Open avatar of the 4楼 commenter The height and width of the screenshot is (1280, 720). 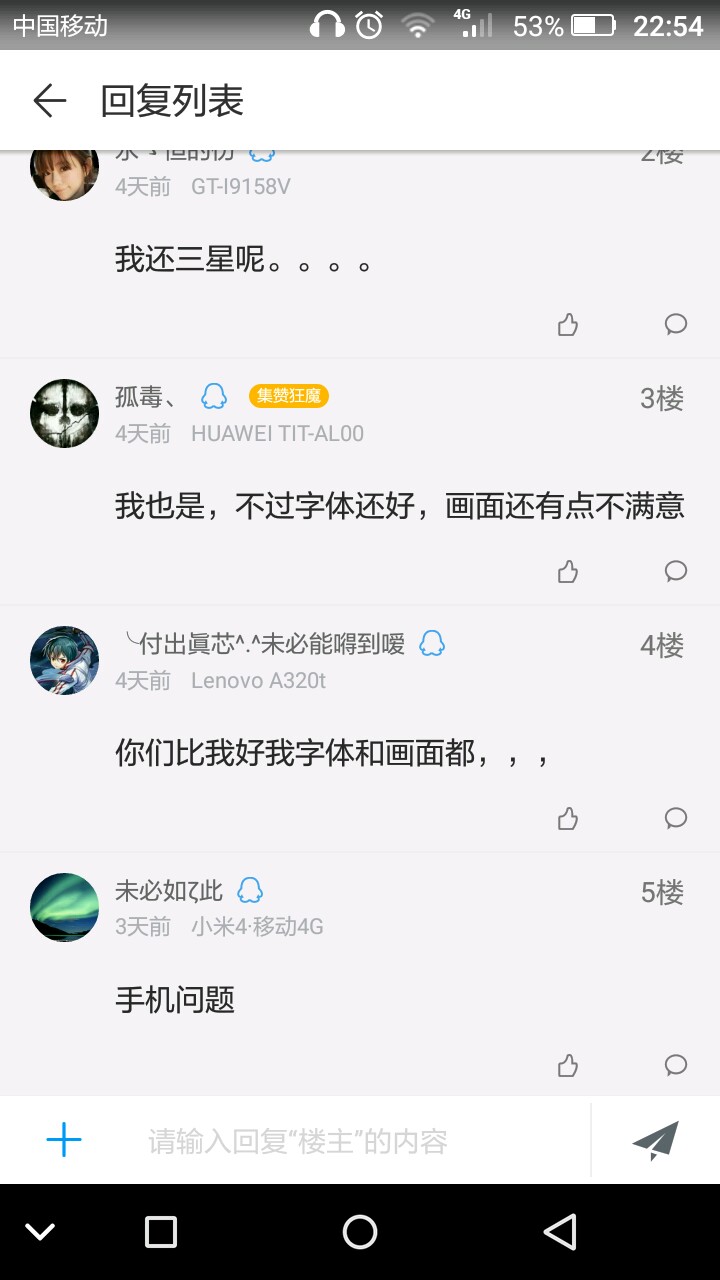tap(65, 660)
